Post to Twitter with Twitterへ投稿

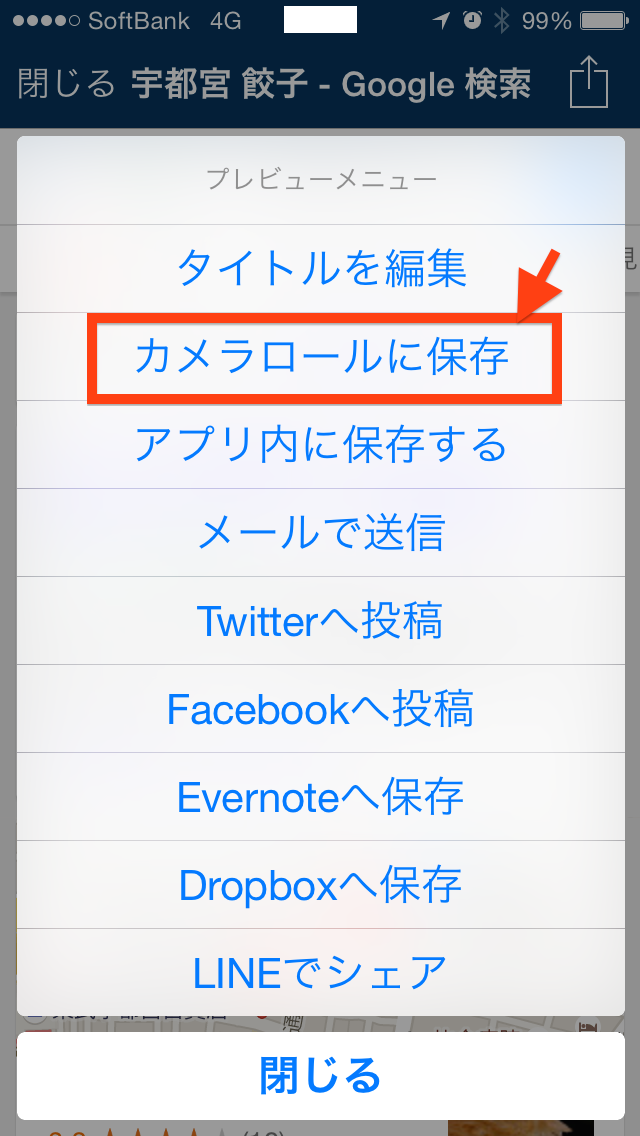coord(320,621)
